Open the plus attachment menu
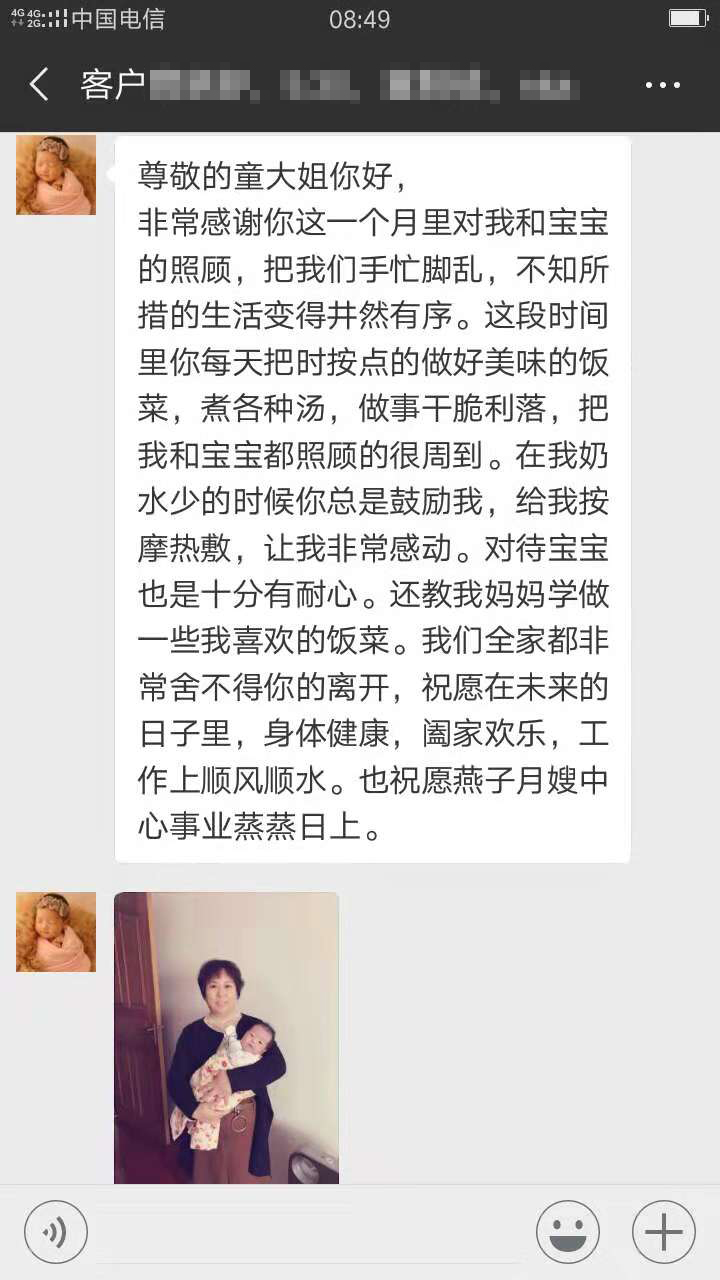This screenshot has height=1280, width=720. click(x=663, y=1232)
